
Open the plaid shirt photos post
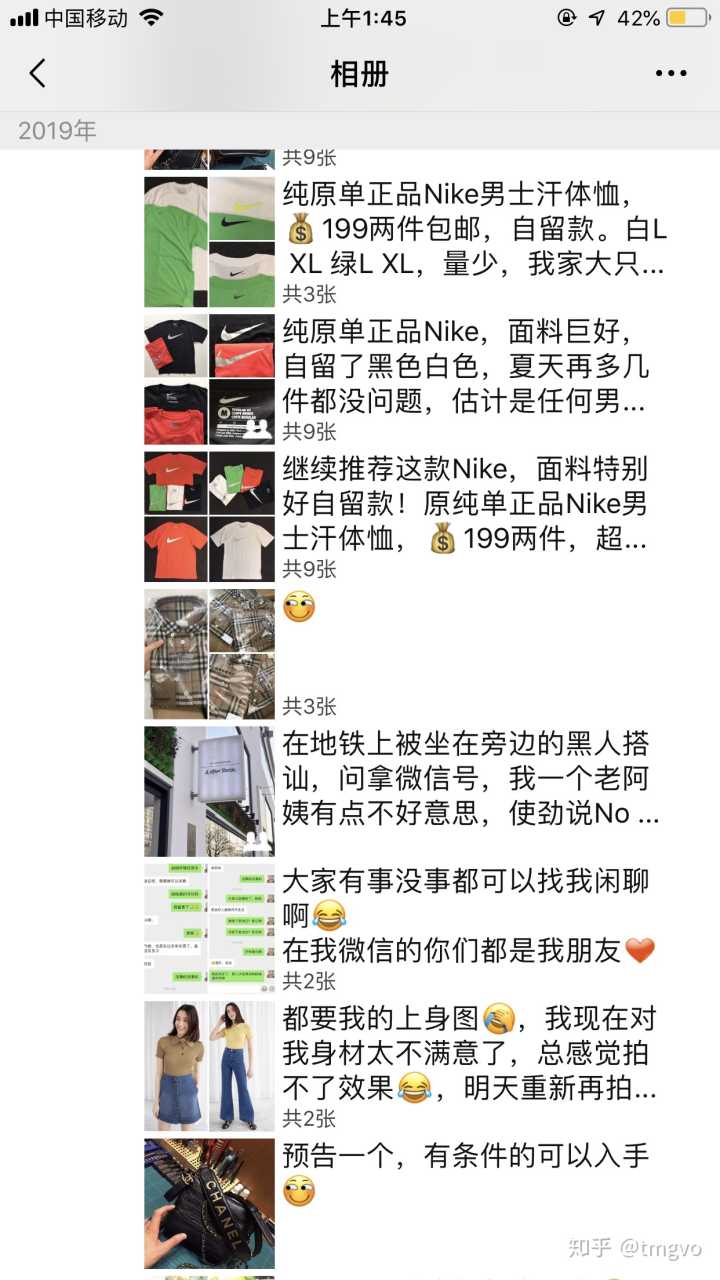click(x=209, y=654)
